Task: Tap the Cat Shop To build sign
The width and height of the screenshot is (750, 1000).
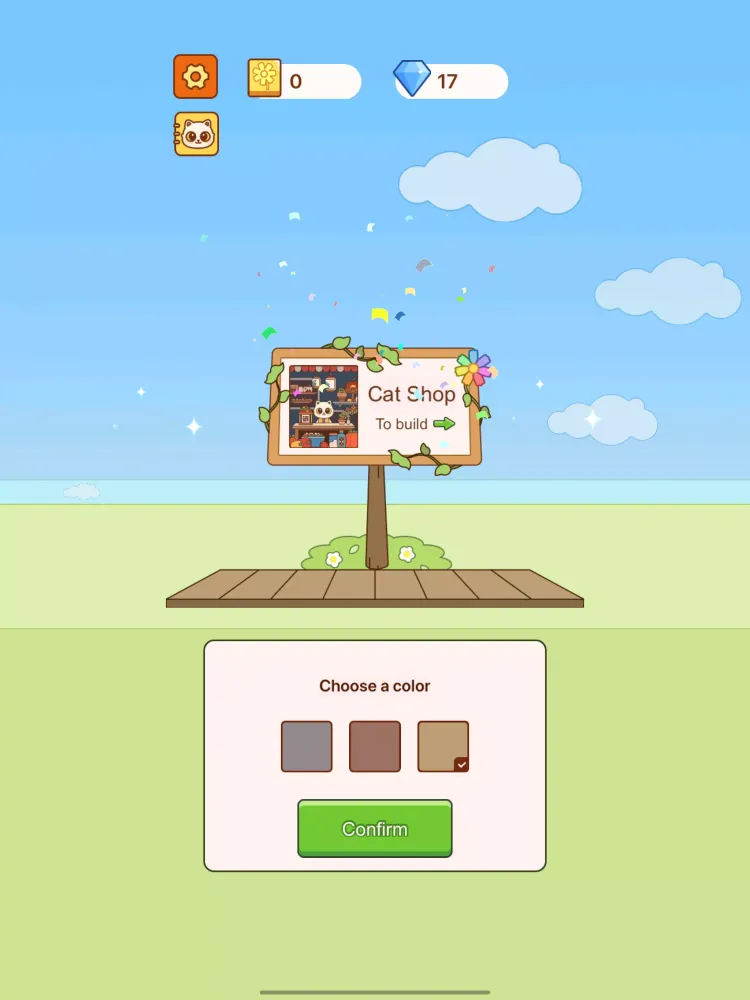Action: [375, 408]
